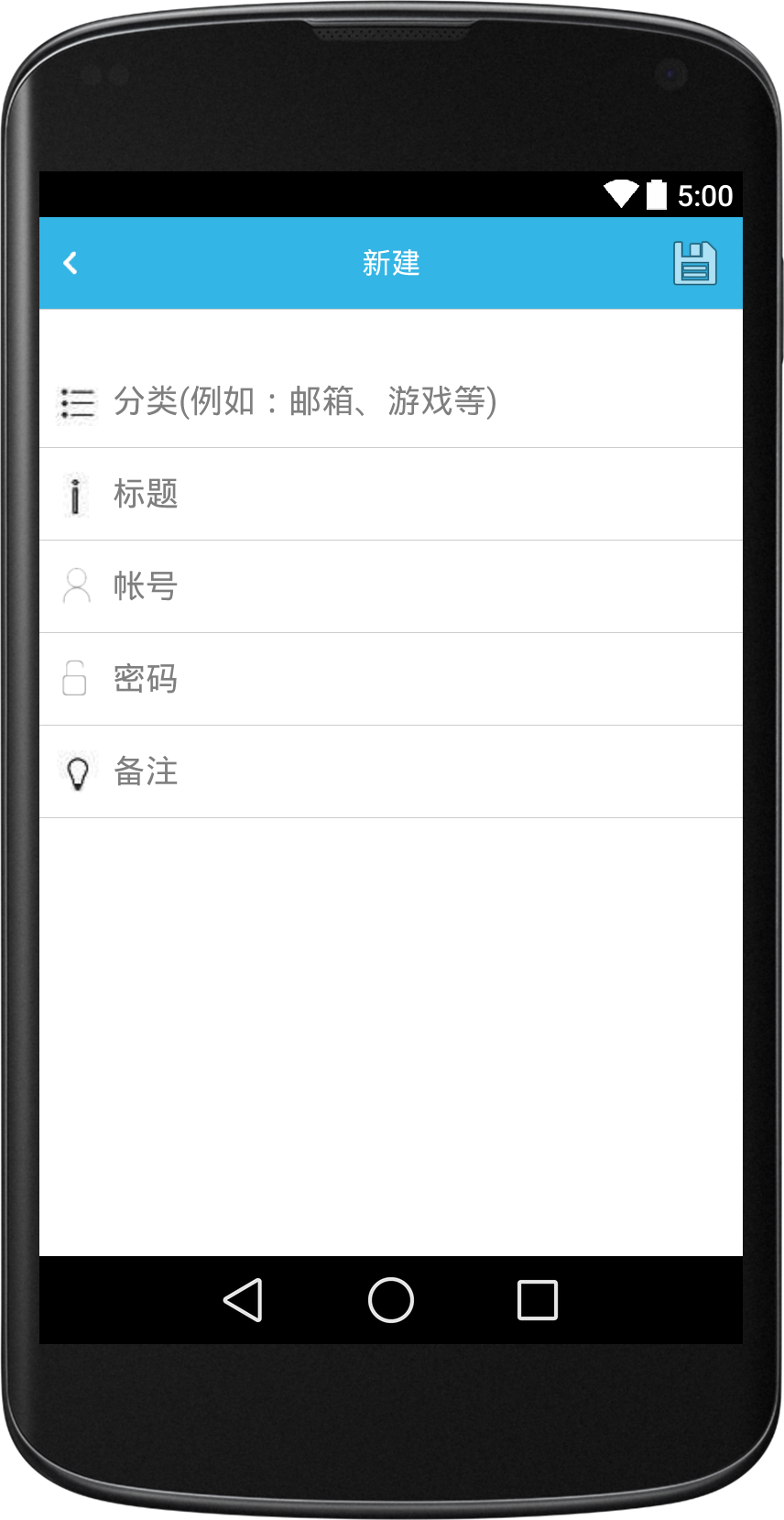Activate the 备注 notes field

[391, 772]
